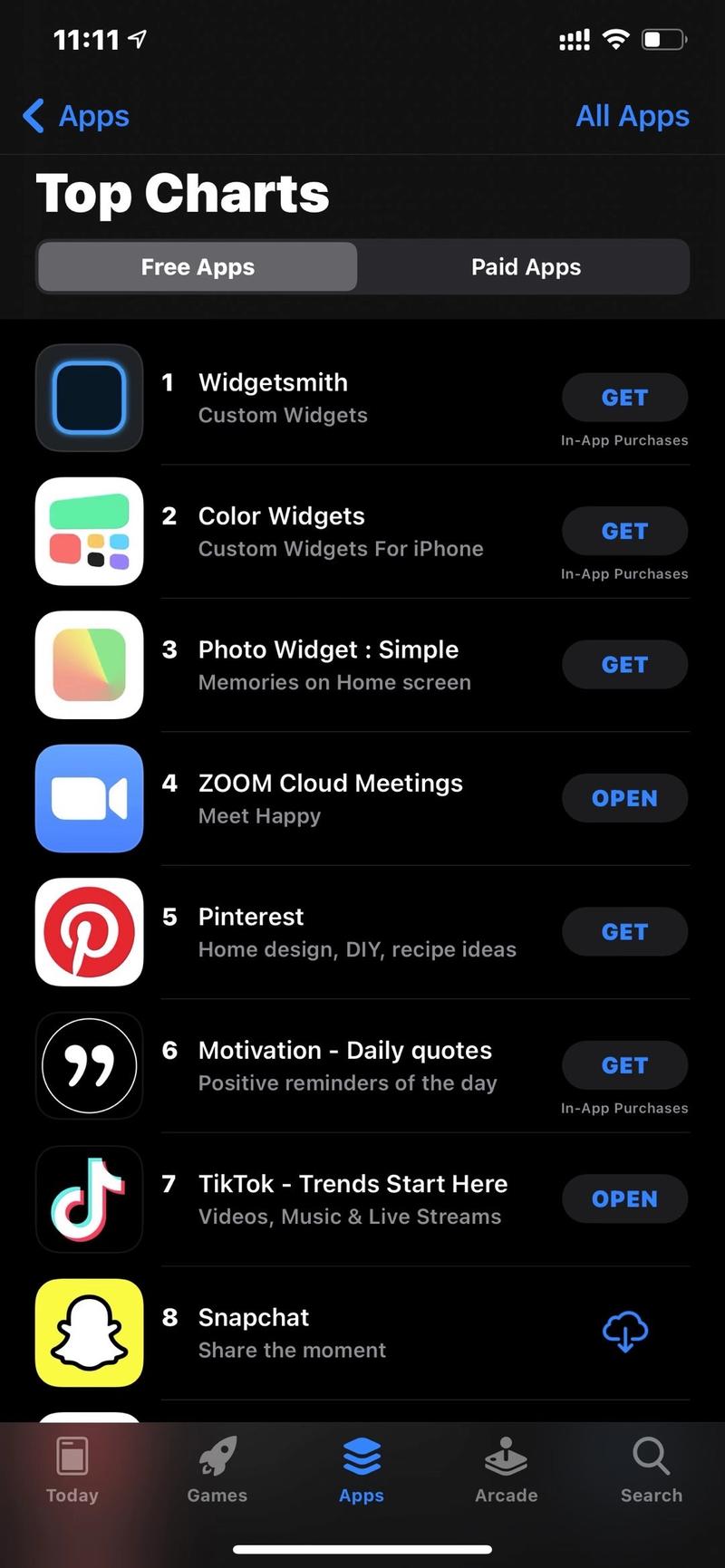Viewport: 725px width, 1568px height.
Task: Switch to Paid Apps charts
Action: [526, 266]
